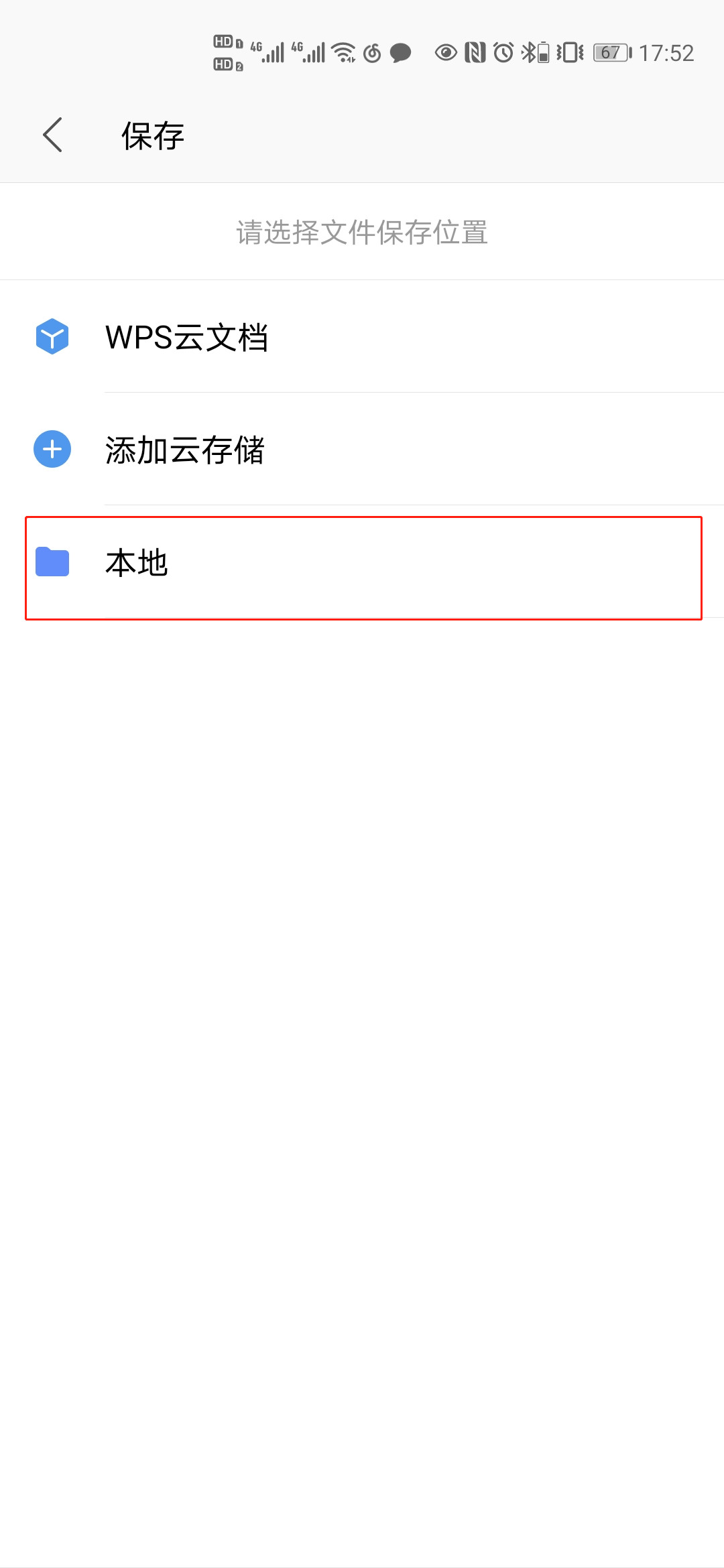
Task: Open WPS云文档 as save location
Action: pos(362,336)
